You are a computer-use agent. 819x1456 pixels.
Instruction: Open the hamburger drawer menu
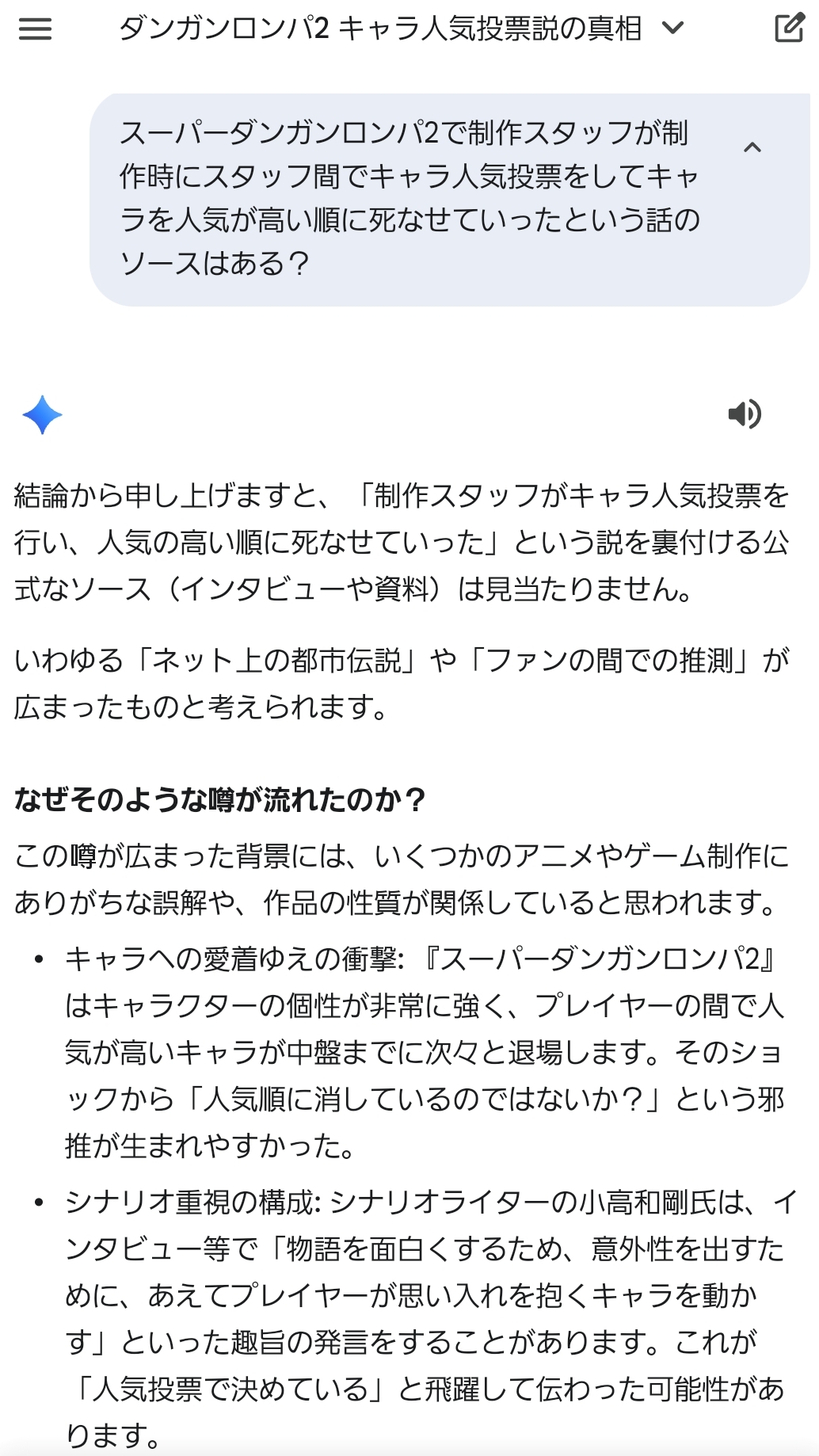click(x=35, y=29)
